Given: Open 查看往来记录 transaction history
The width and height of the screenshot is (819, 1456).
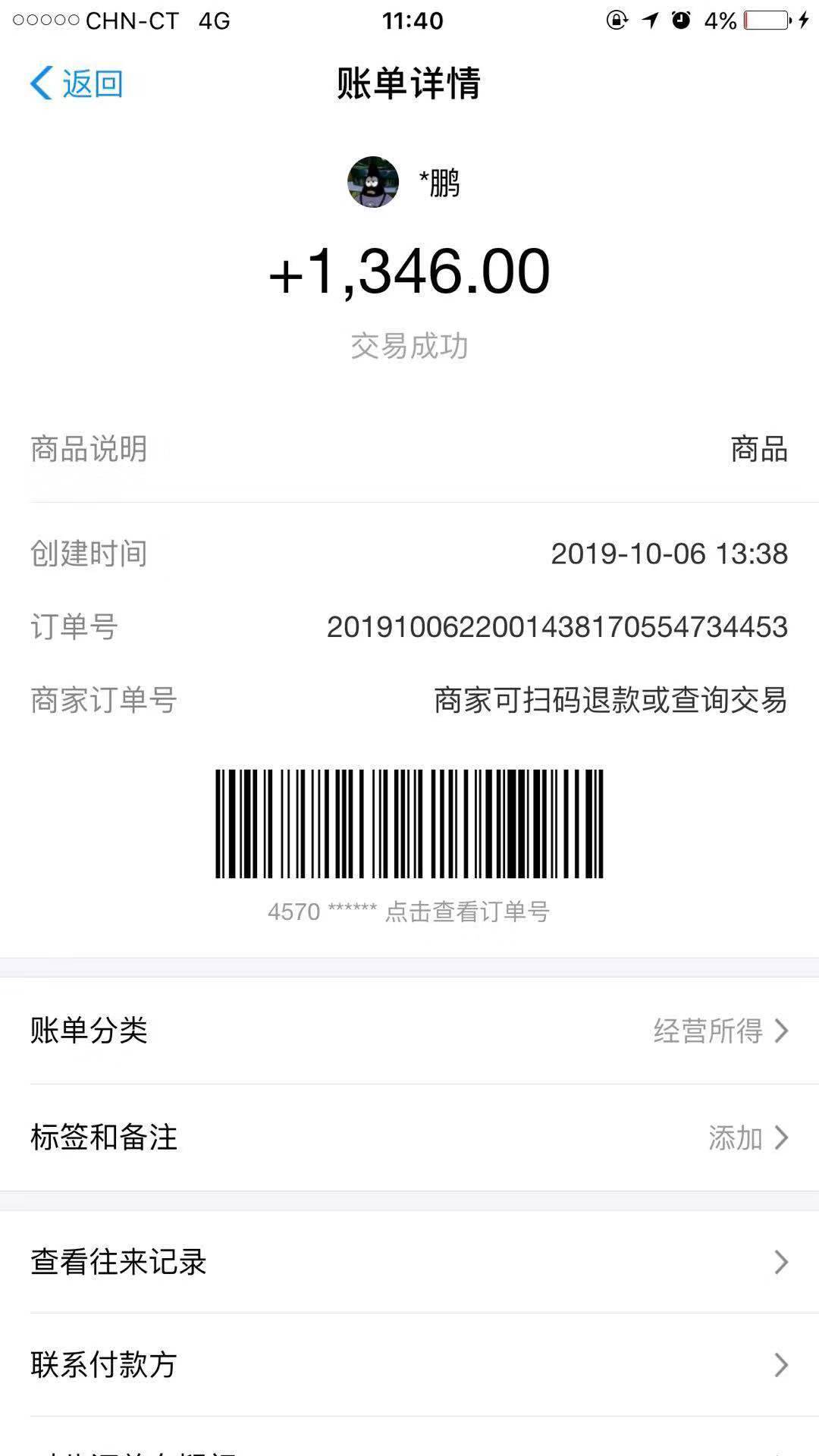Looking at the screenshot, I should [x=409, y=1262].
